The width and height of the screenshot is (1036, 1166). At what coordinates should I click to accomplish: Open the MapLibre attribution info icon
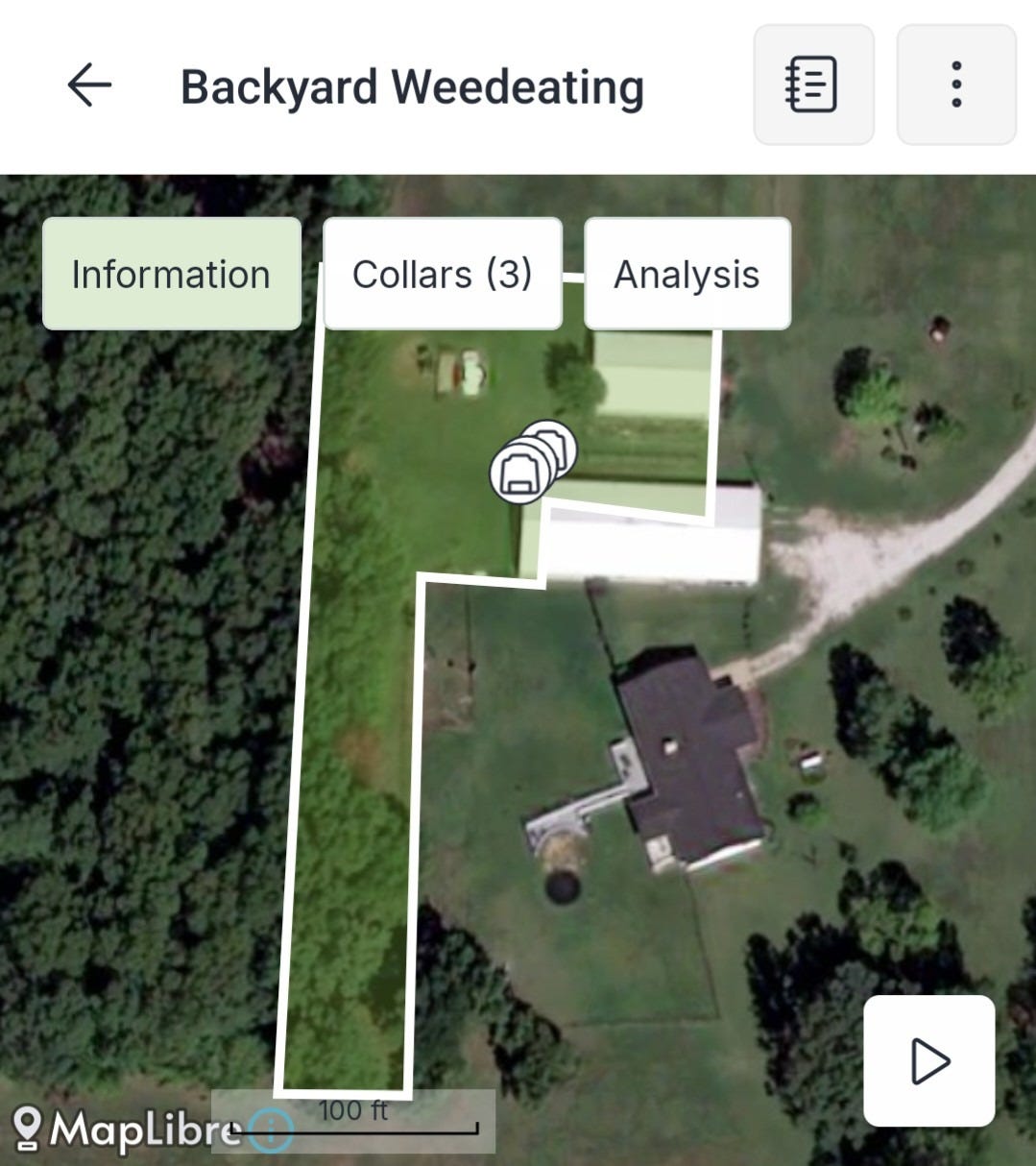click(x=273, y=1128)
